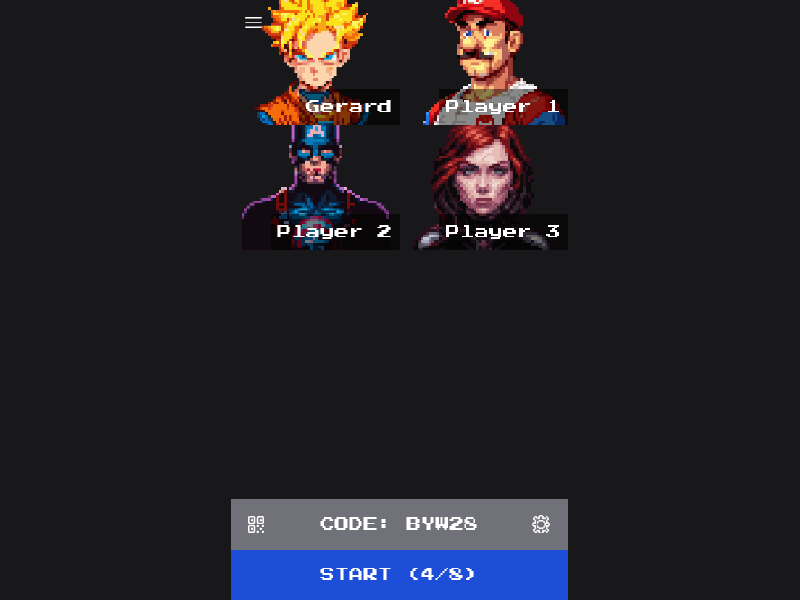Open game settings gear

pyautogui.click(x=541, y=524)
